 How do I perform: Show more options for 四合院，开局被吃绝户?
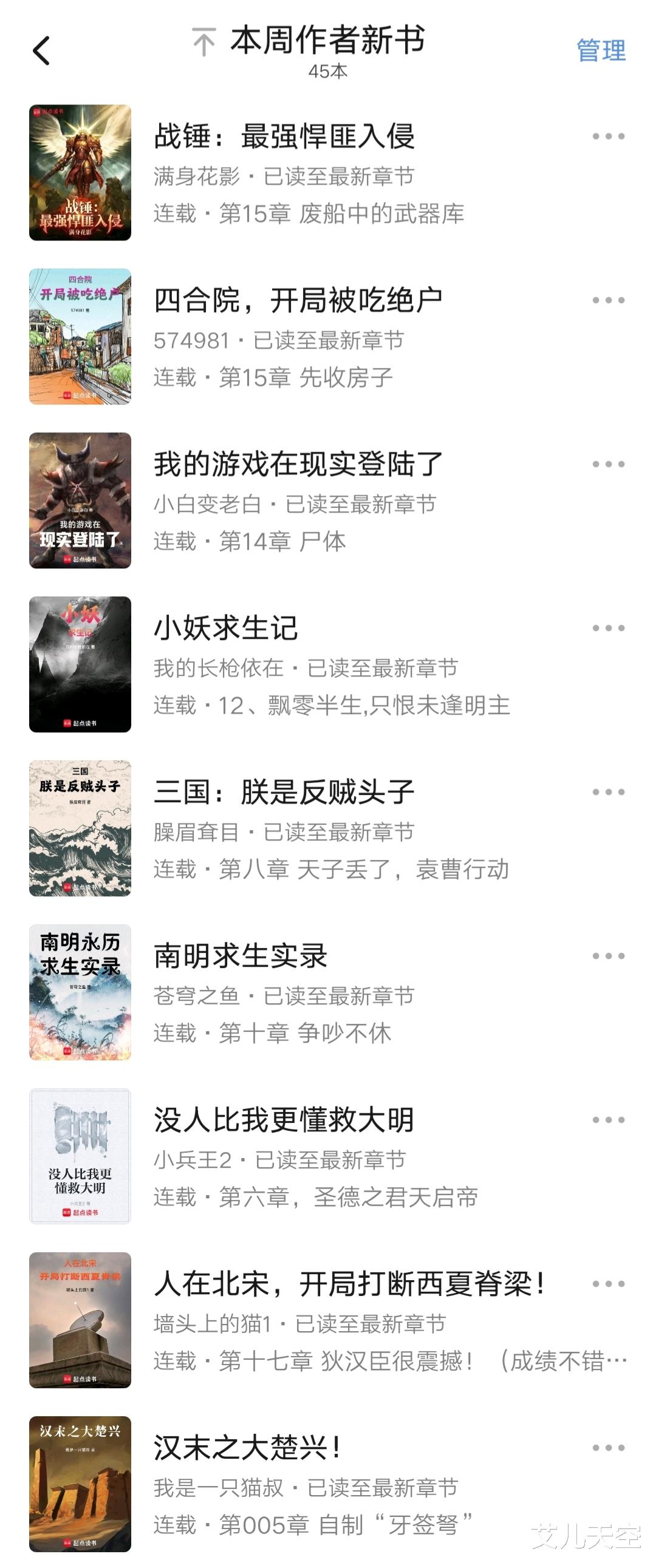[608, 300]
